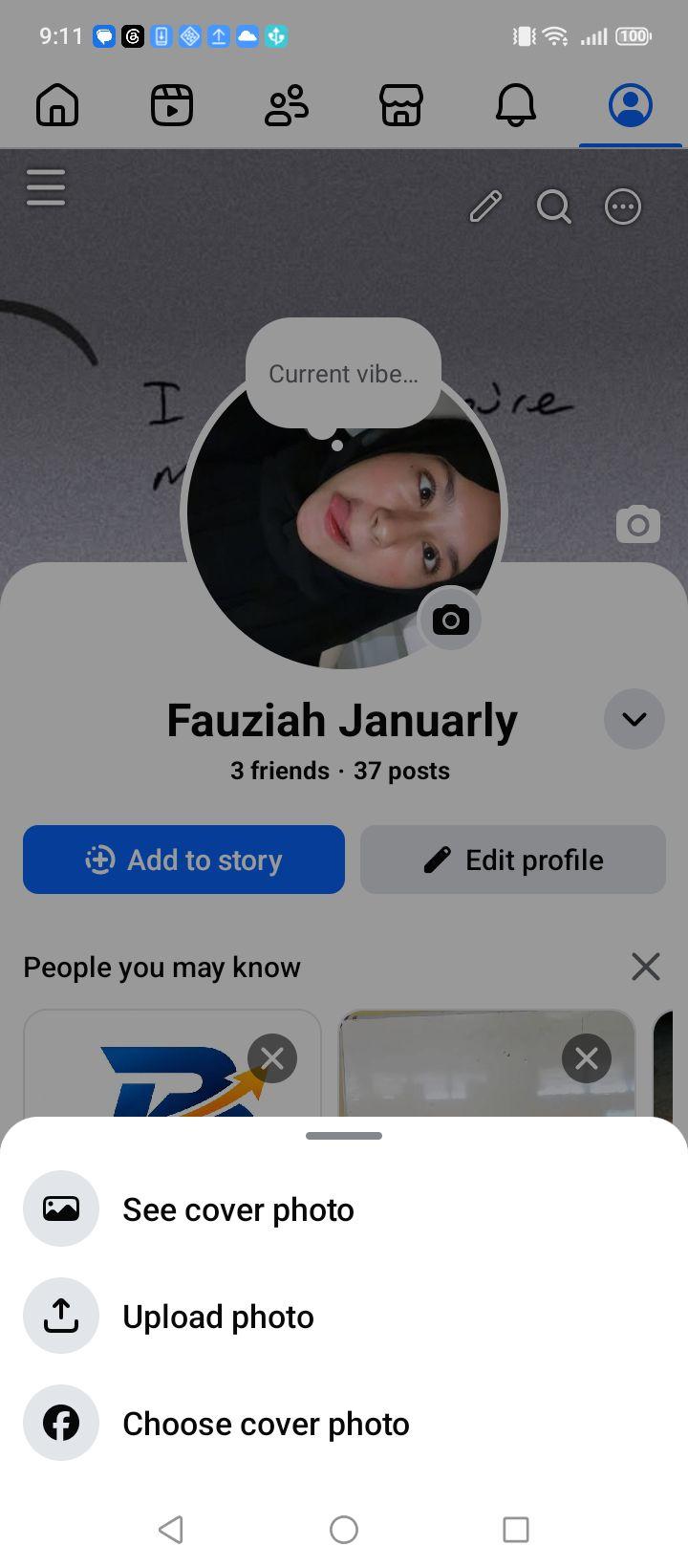Expand the chevron next to Fauziah Januarly
Screen dimensions: 688x1568
(634, 719)
